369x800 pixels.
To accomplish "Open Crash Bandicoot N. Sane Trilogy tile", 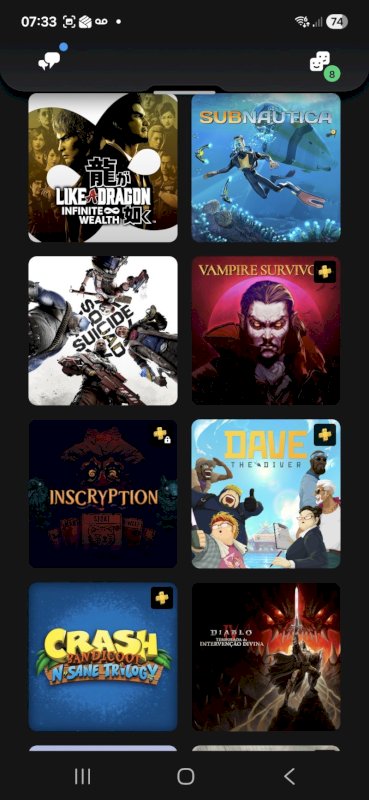I will [103, 657].
